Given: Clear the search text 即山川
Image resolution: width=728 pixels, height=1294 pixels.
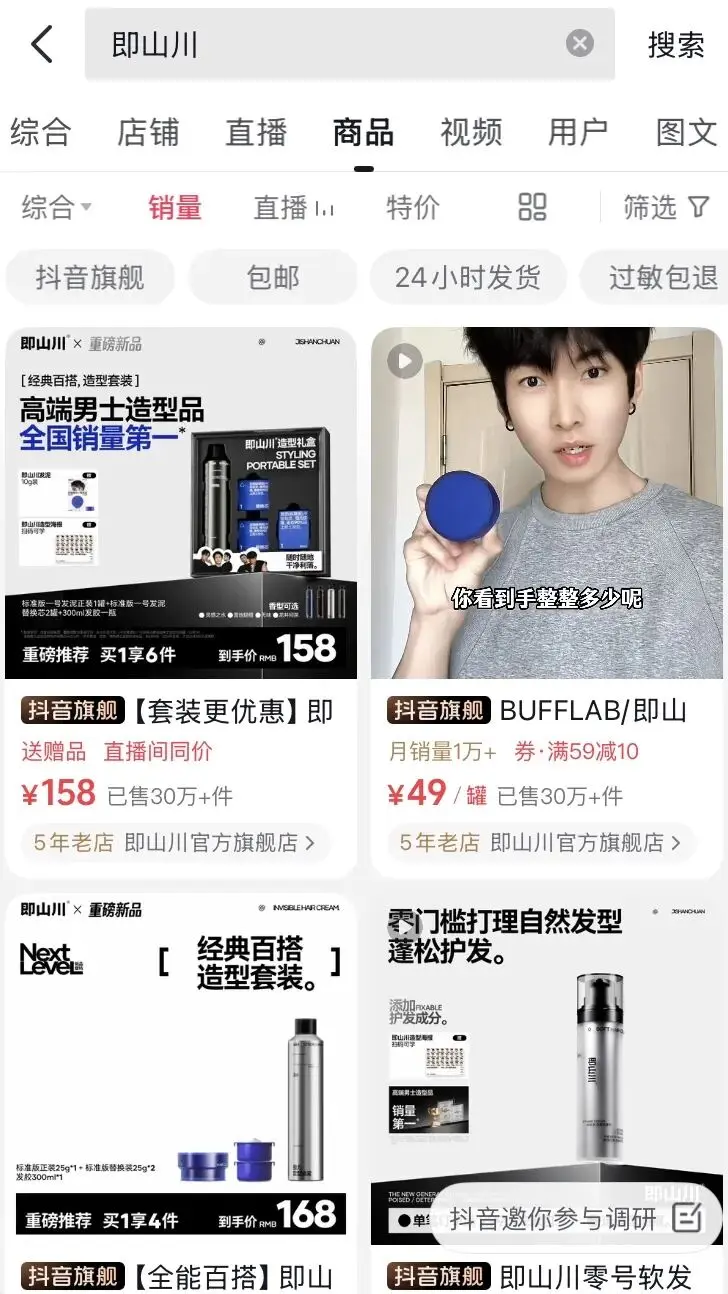Looking at the screenshot, I should 580,43.
